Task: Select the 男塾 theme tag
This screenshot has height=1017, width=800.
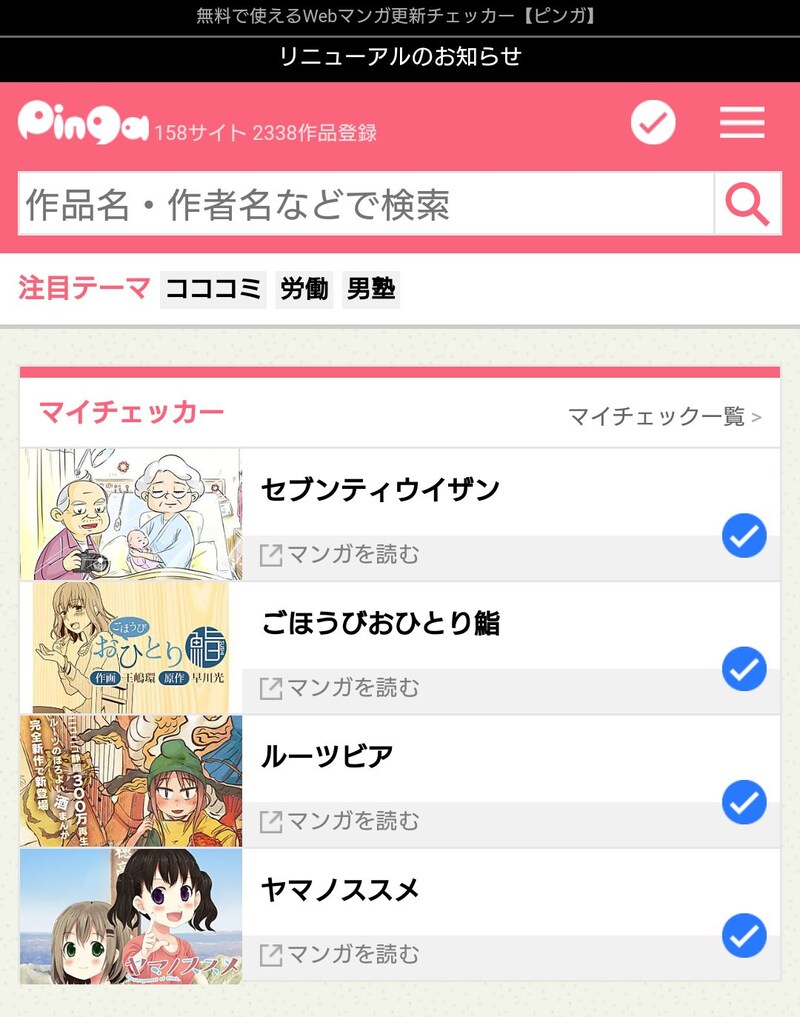Action: pos(371,288)
